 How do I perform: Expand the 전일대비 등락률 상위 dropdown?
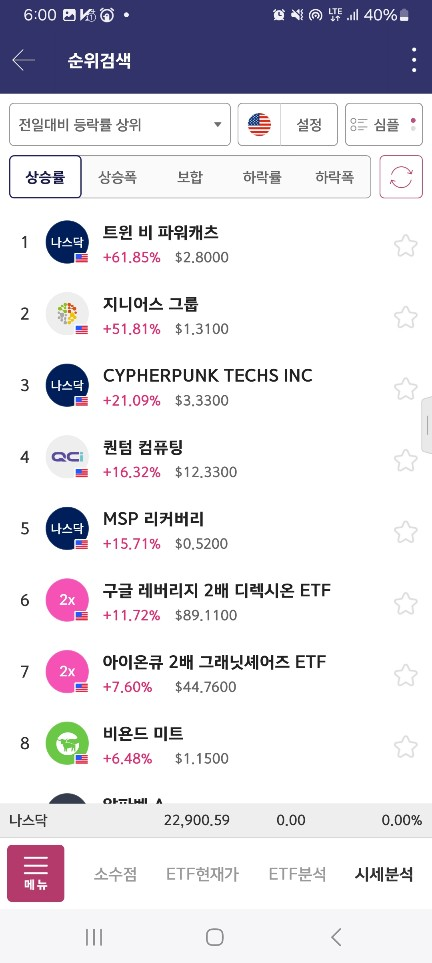(x=120, y=125)
